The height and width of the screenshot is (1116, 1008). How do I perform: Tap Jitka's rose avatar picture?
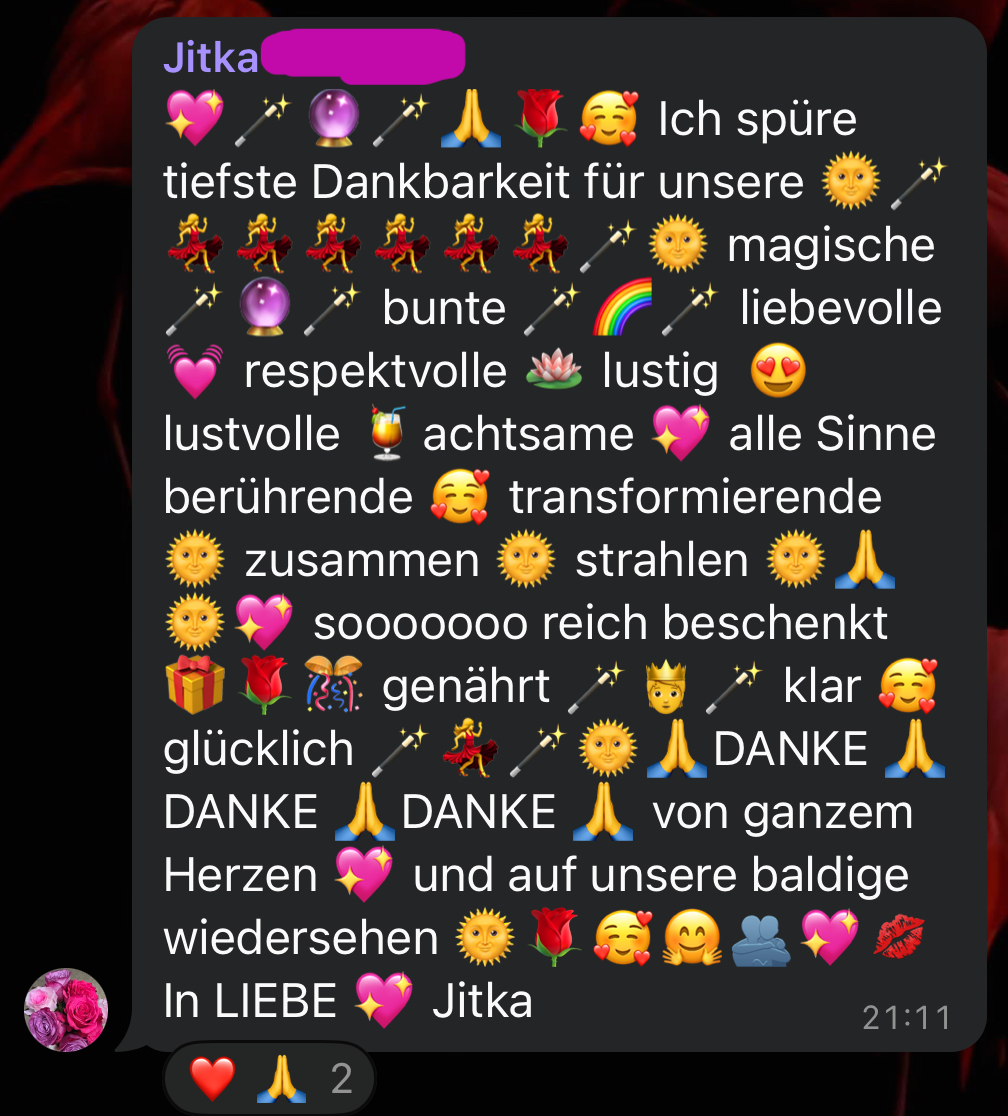tap(65, 1009)
